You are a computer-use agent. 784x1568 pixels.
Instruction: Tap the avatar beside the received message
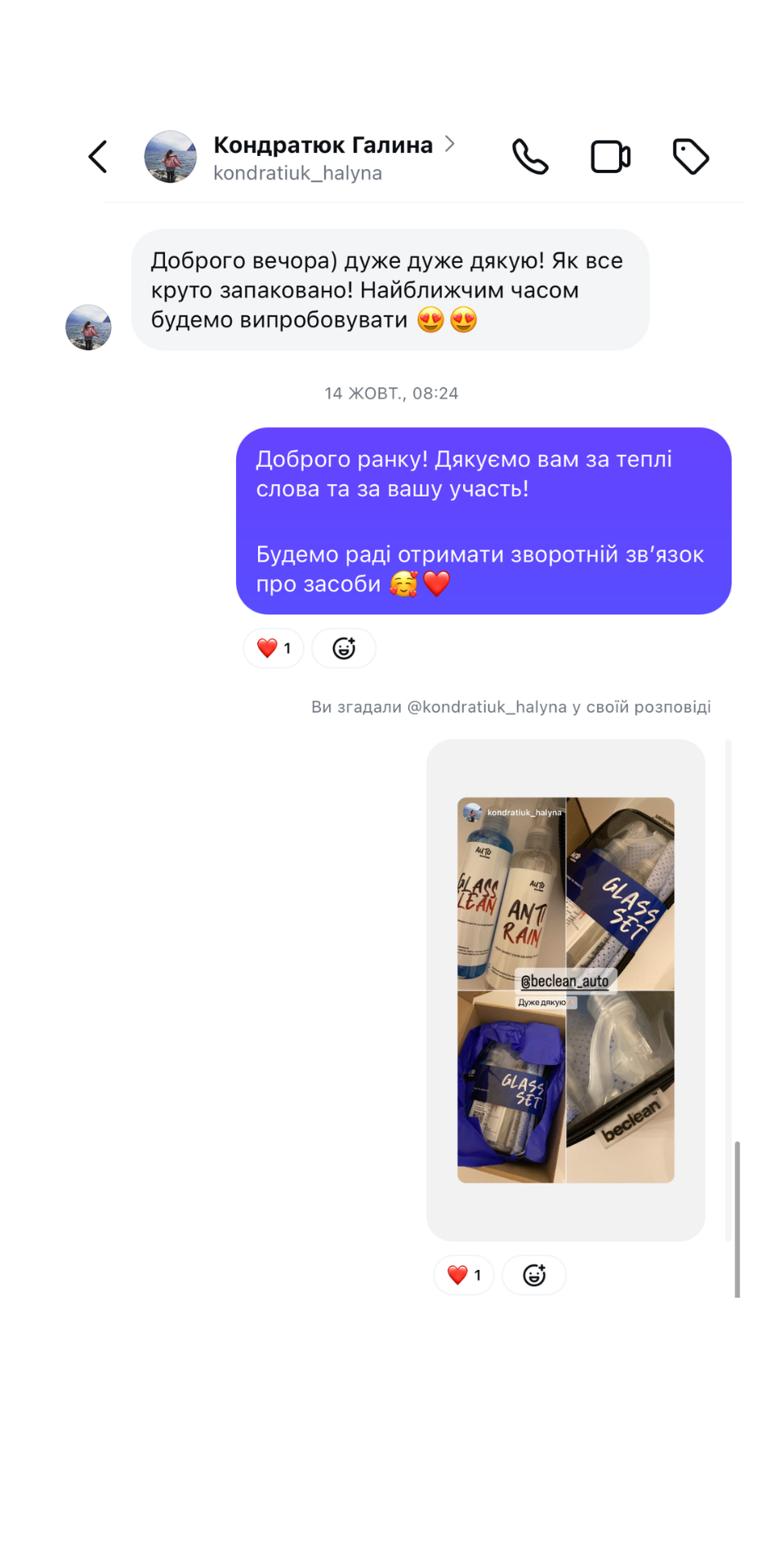point(88,327)
